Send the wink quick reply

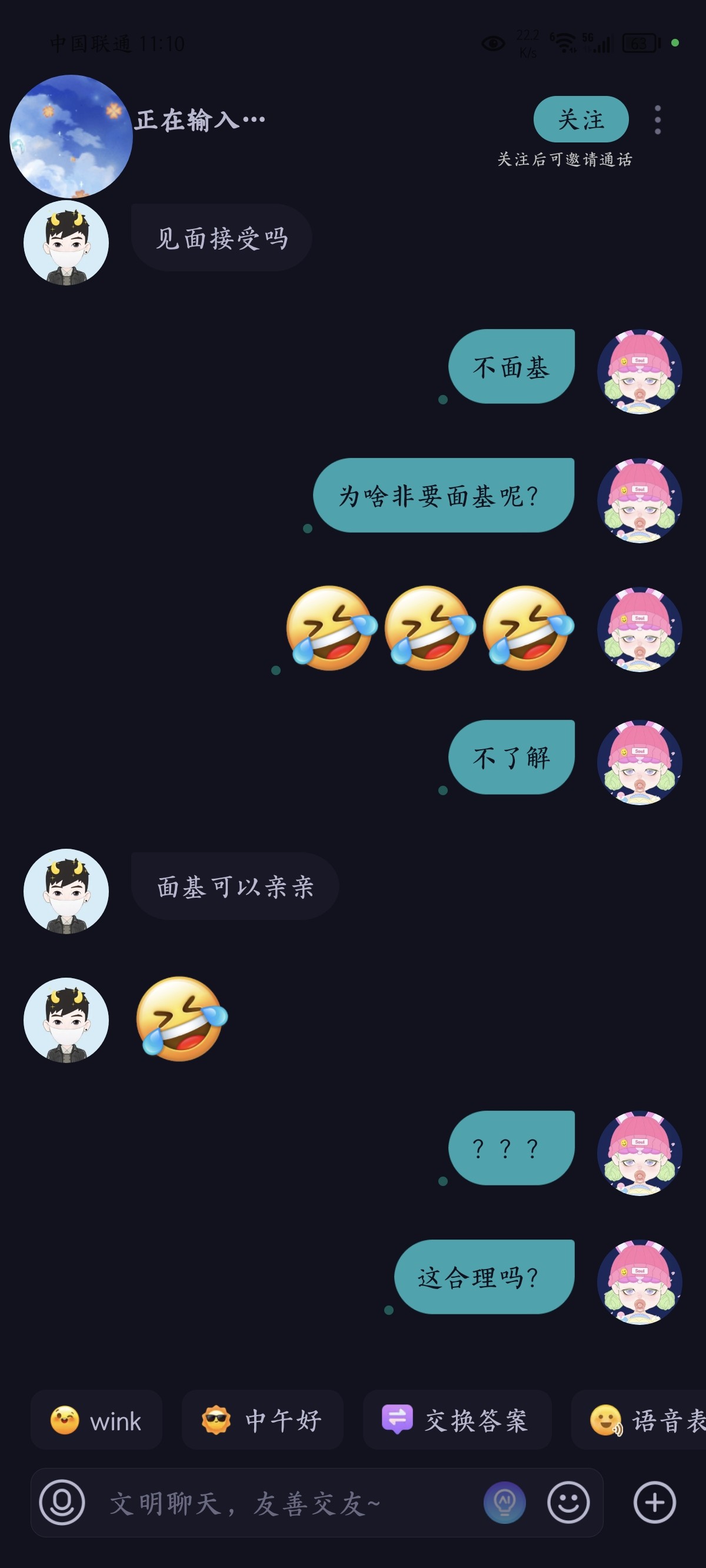(x=96, y=1420)
